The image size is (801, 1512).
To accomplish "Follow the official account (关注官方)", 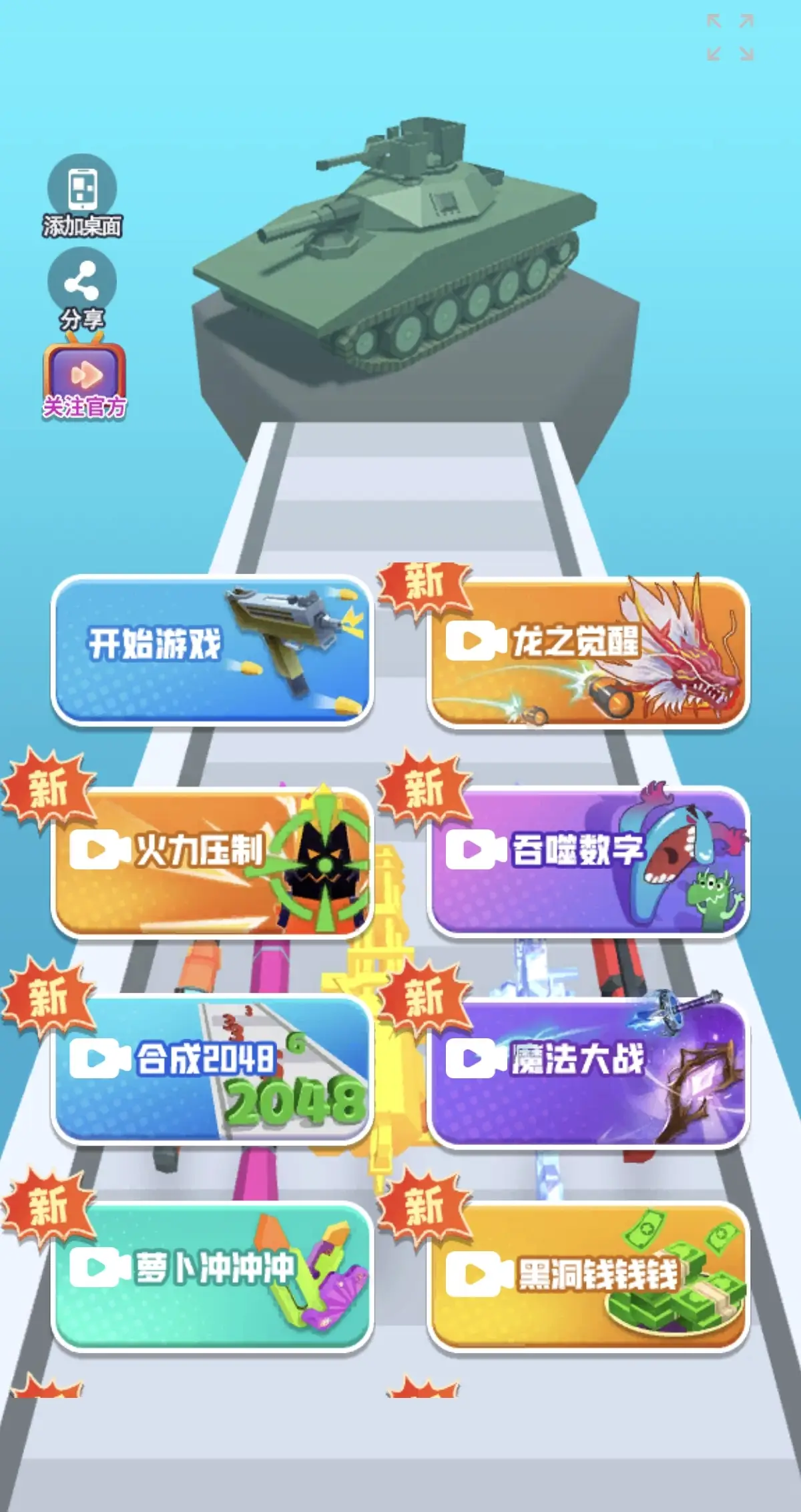I will pos(84,382).
